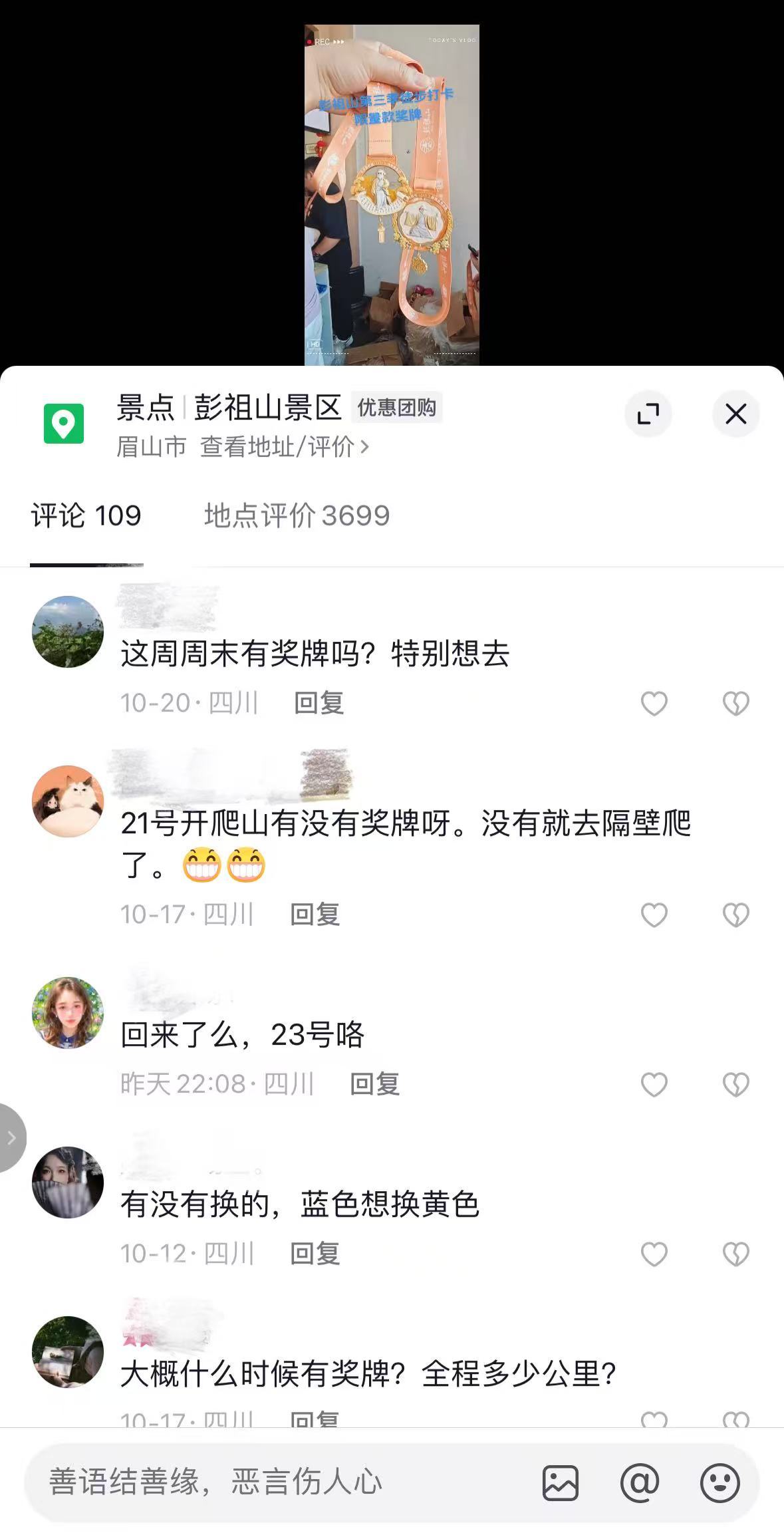Close the comments panel
Screen dimensions: 784x1539
pyautogui.click(x=735, y=414)
